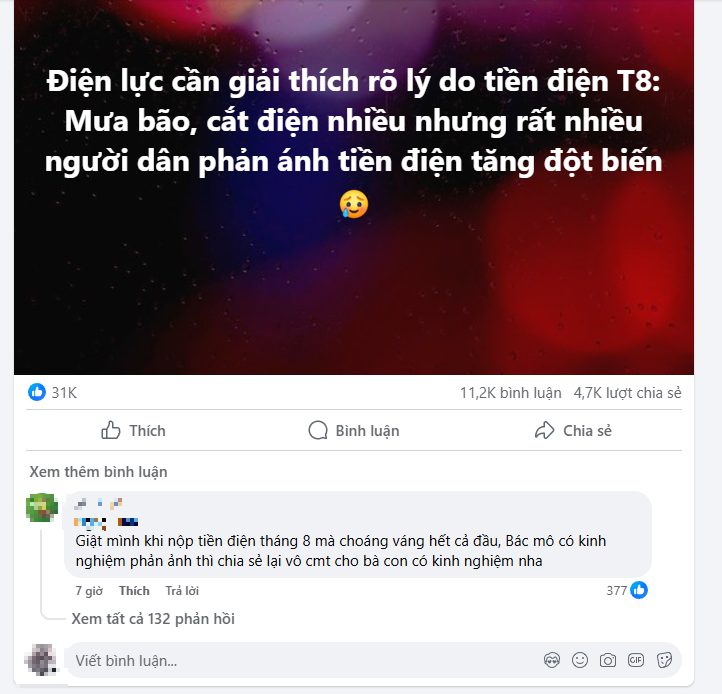This screenshot has width=722, height=694.
Task: Attach a photo with the camera icon
Action: pos(607,660)
